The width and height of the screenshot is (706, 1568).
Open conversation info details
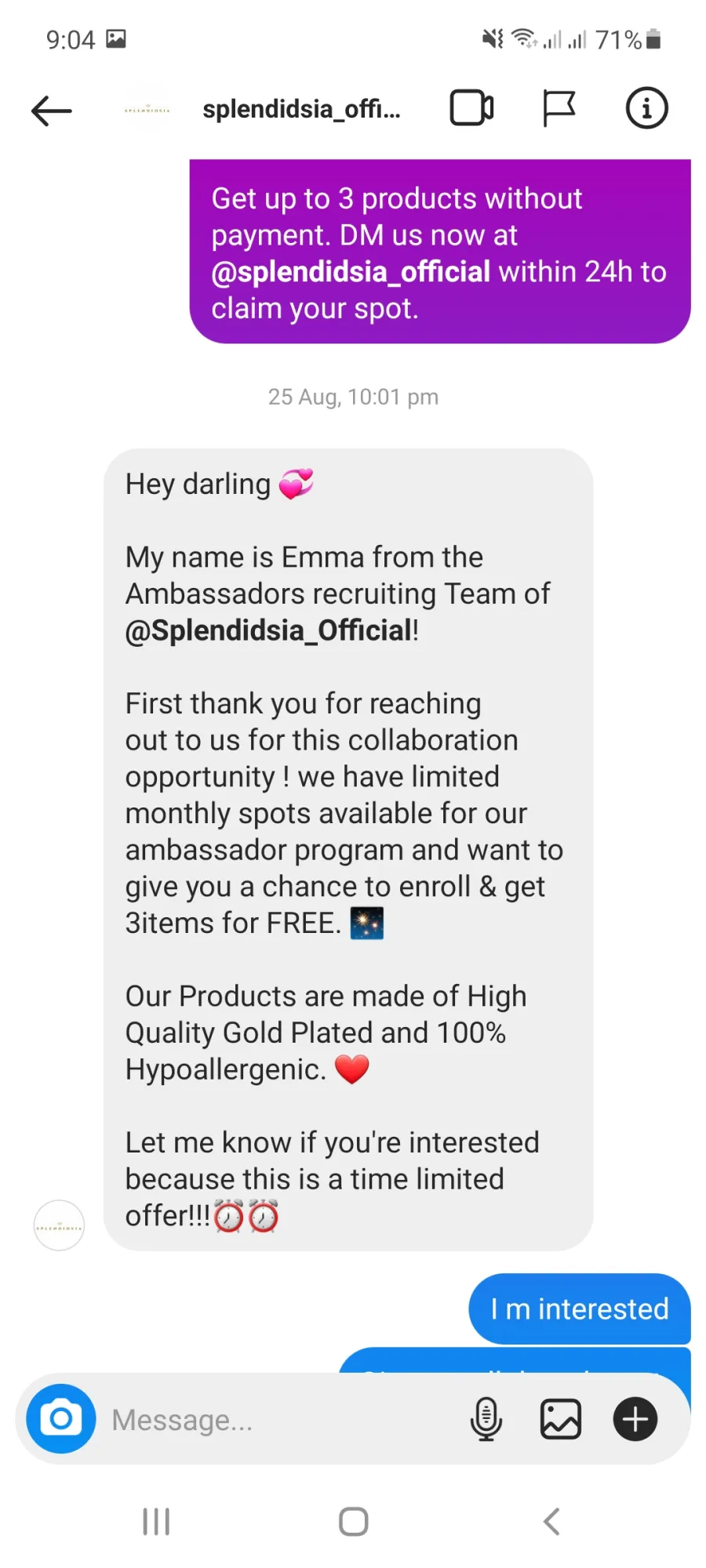[646, 108]
